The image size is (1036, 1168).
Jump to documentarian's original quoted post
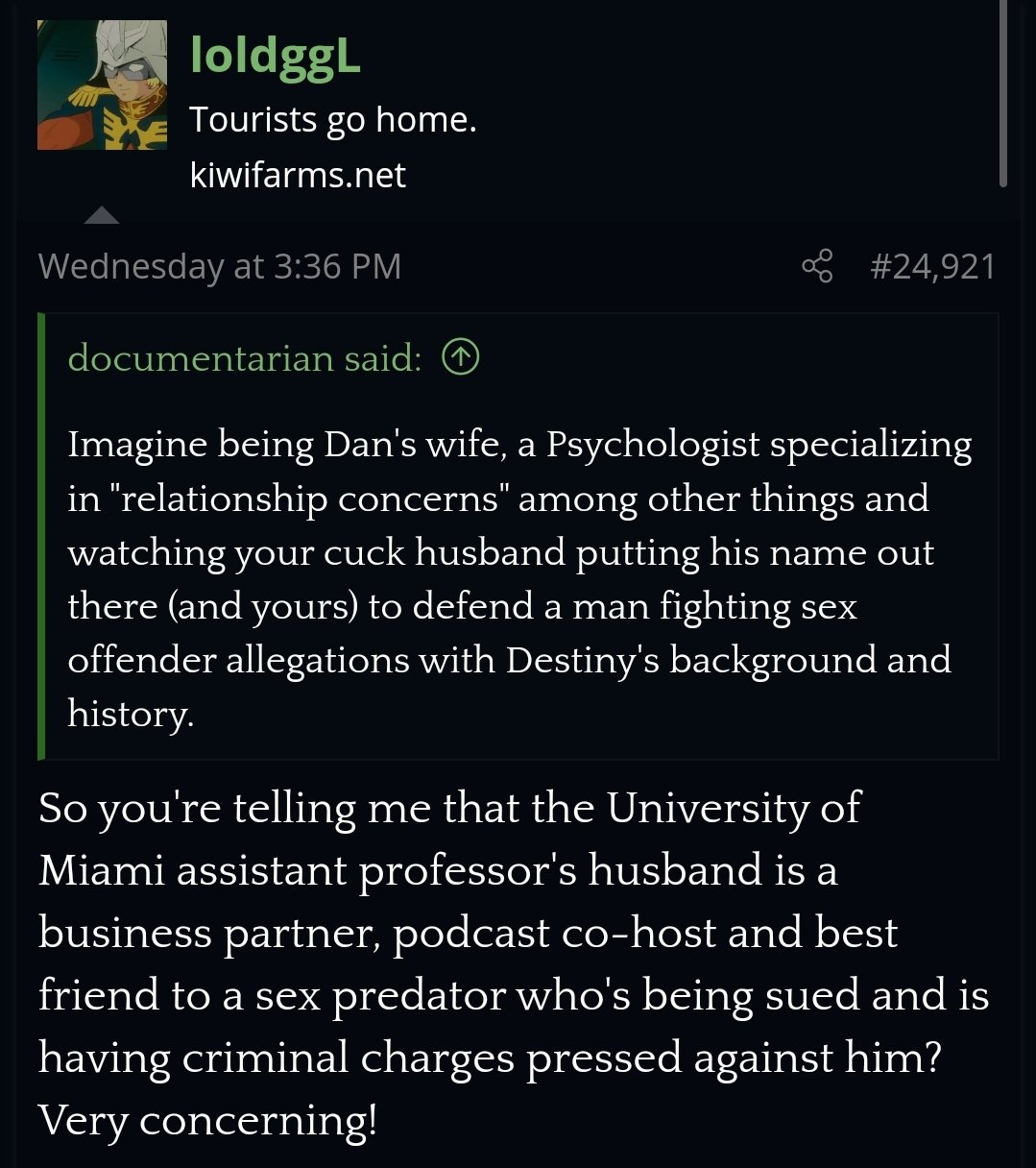coord(460,358)
